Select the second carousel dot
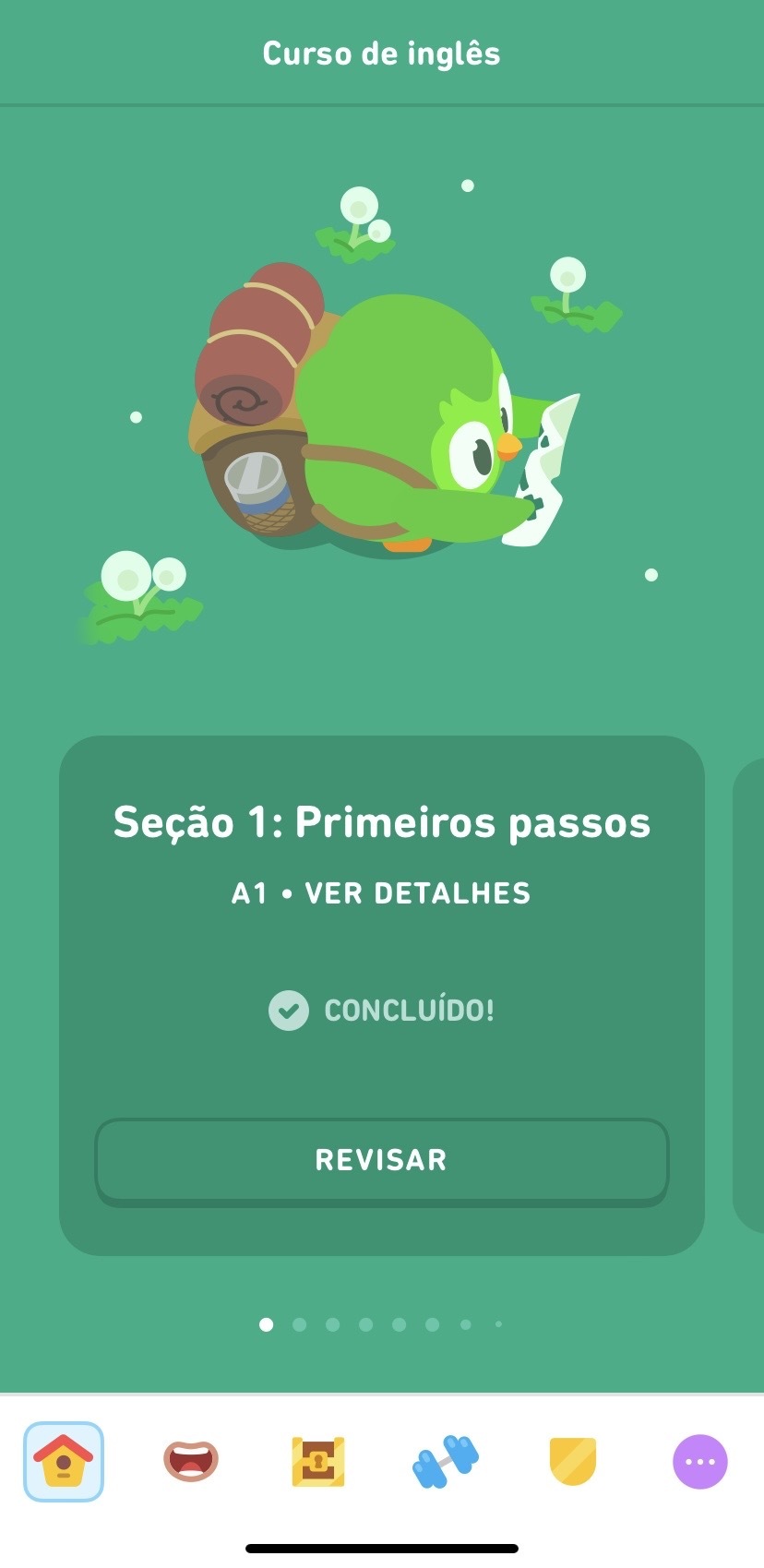This screenshot has height=1568, width=764. pos(301,1325)
